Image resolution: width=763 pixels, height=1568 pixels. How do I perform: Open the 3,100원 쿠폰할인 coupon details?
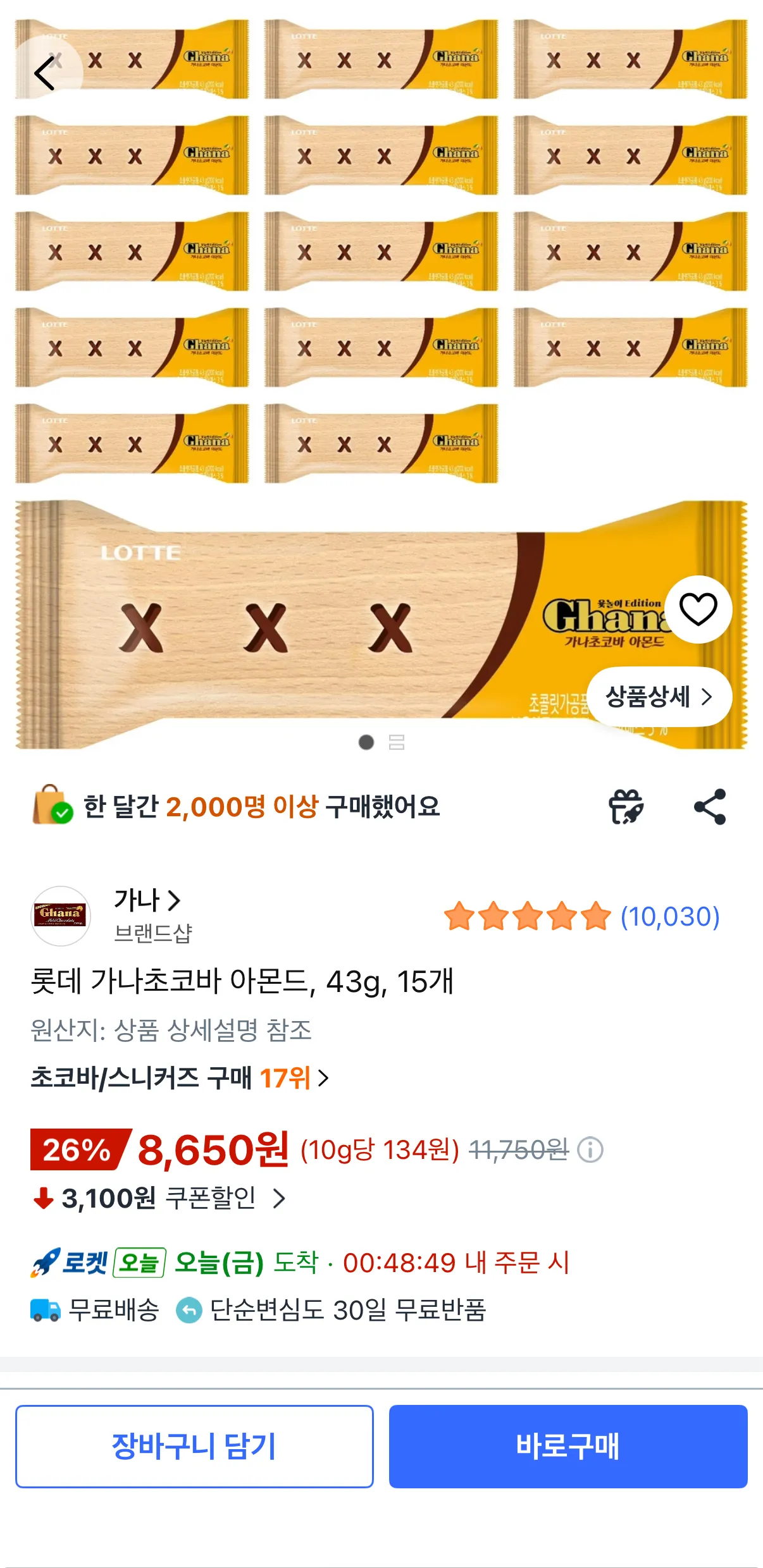159,1198
